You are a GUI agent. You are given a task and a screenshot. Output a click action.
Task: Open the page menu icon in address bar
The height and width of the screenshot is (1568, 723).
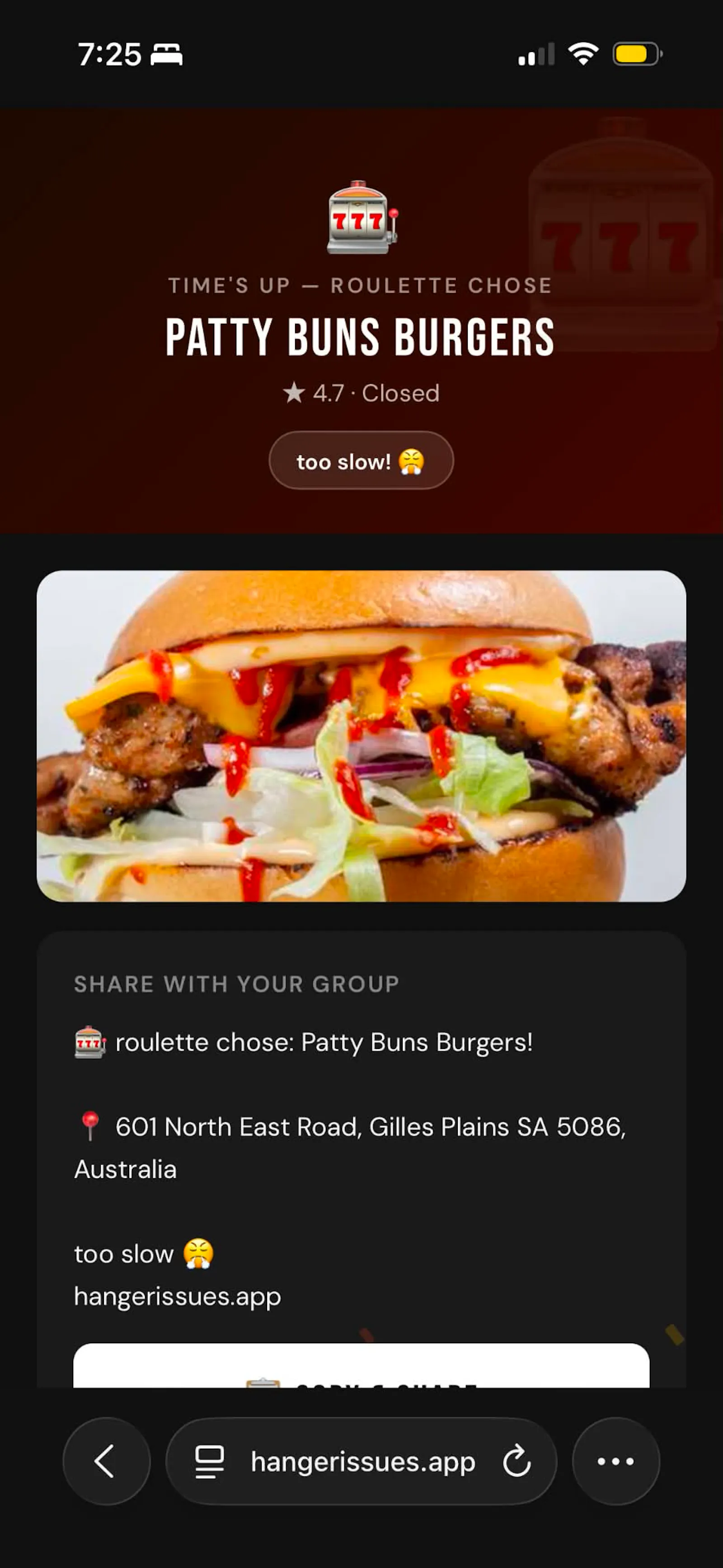pyautogui.click(x=209, y=1461)
